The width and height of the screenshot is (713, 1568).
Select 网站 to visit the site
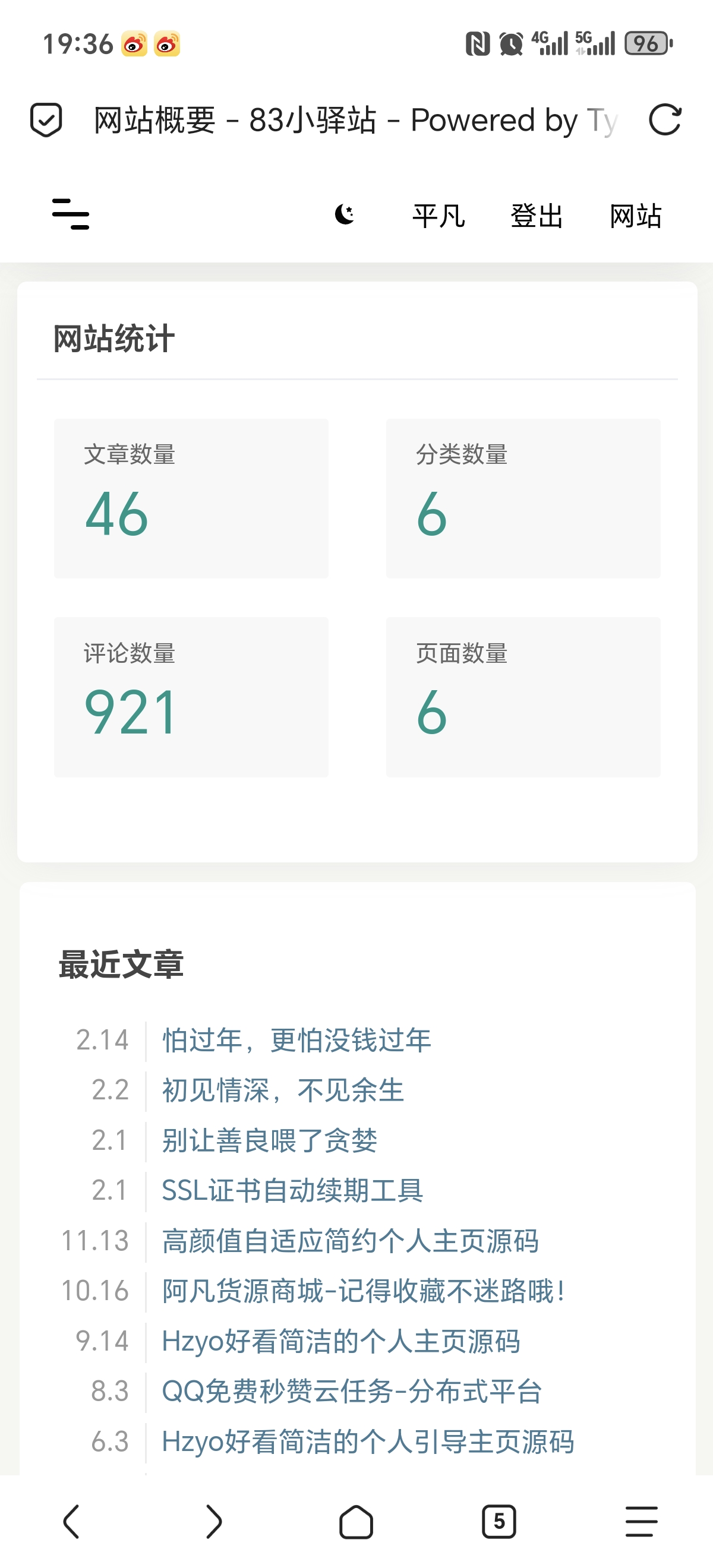(x=635, y=216)
